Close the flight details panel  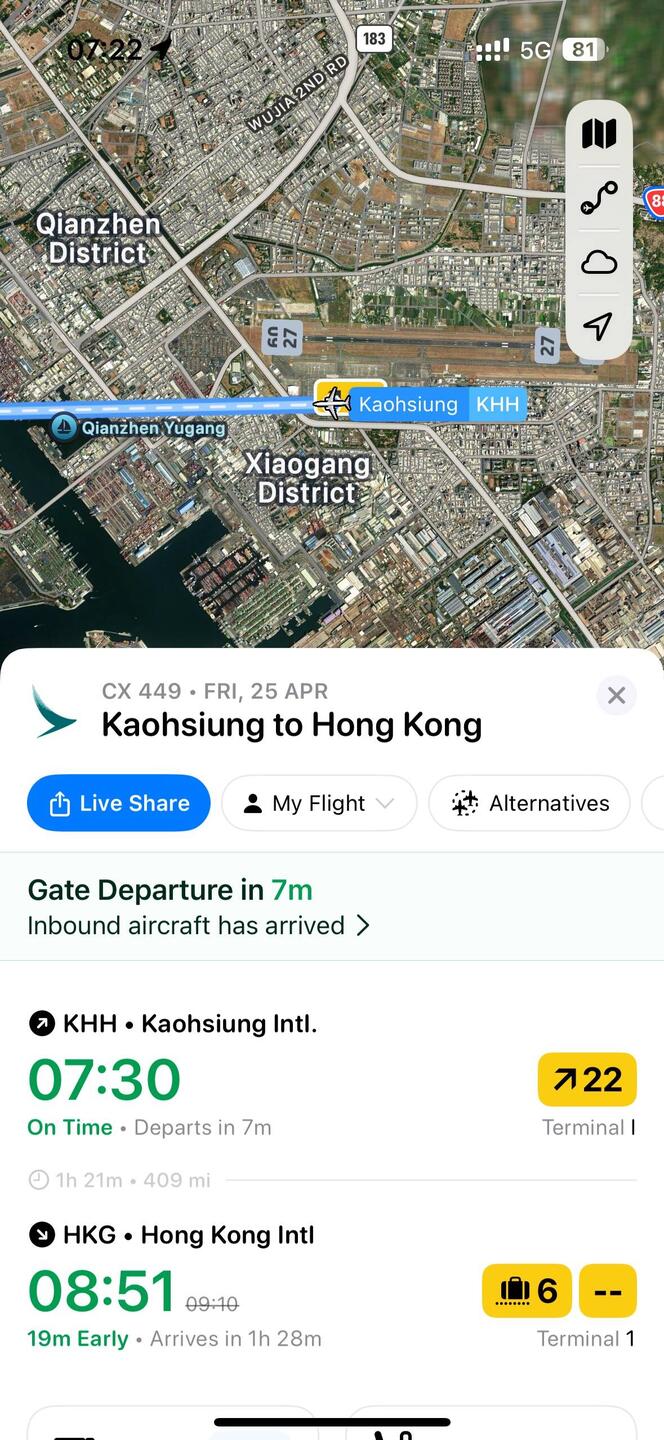pos(616,695)
